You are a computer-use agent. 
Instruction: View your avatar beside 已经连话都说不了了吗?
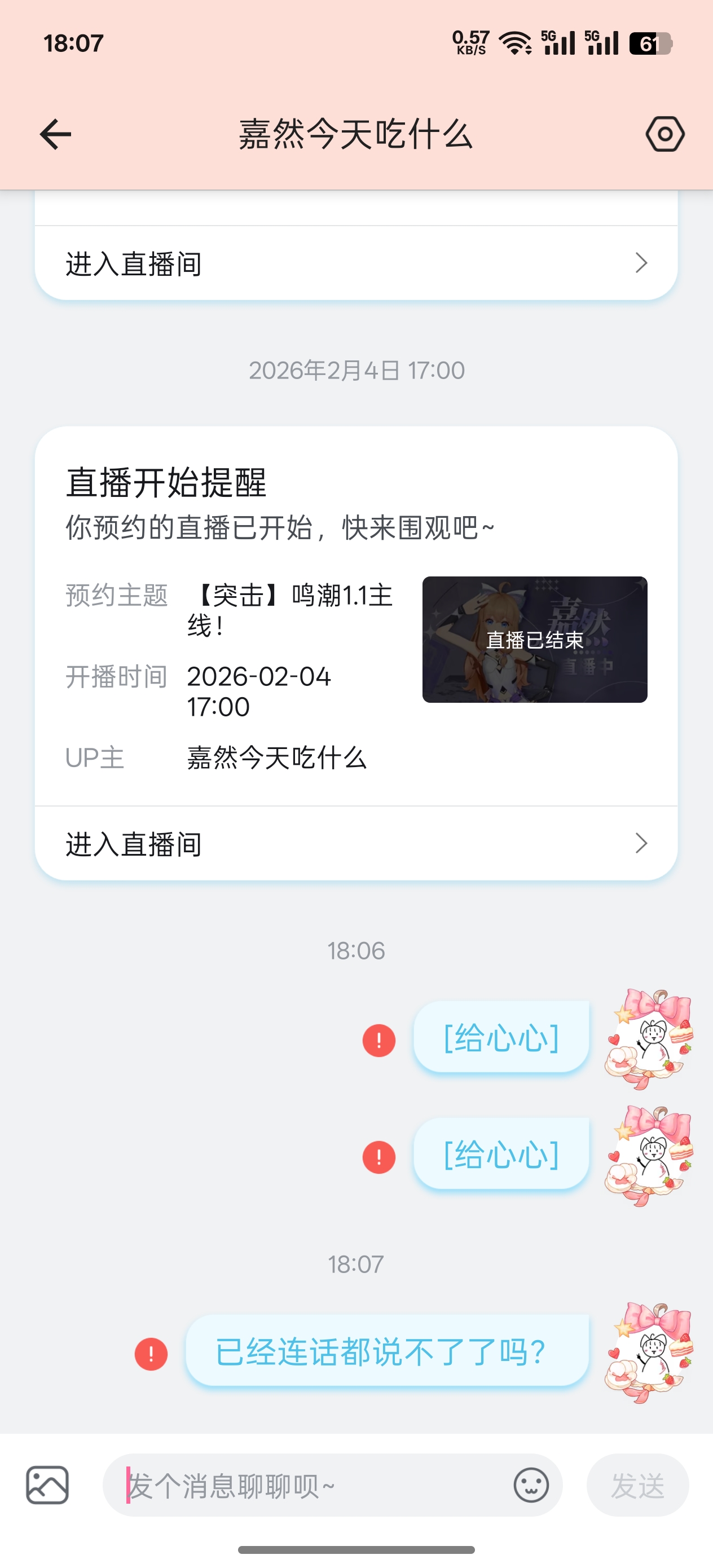pos(649,1353)
